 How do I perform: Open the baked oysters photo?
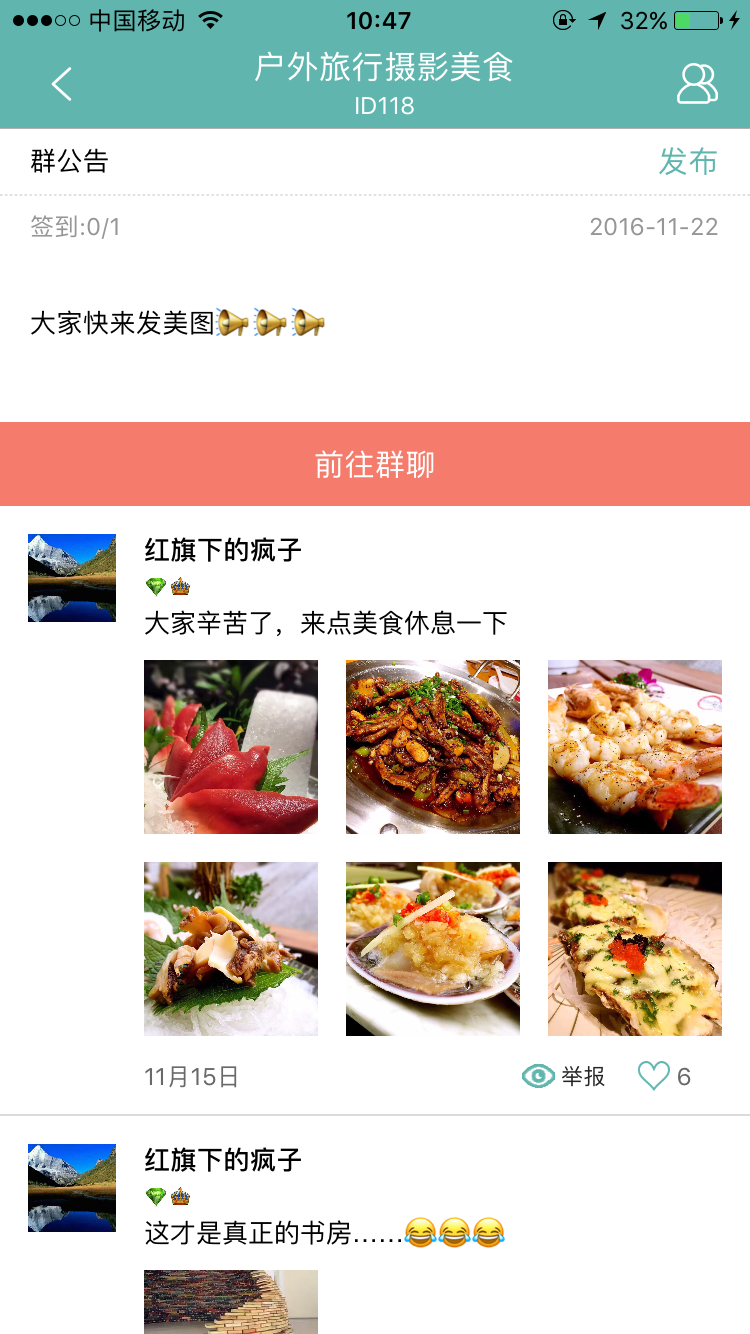635,949
